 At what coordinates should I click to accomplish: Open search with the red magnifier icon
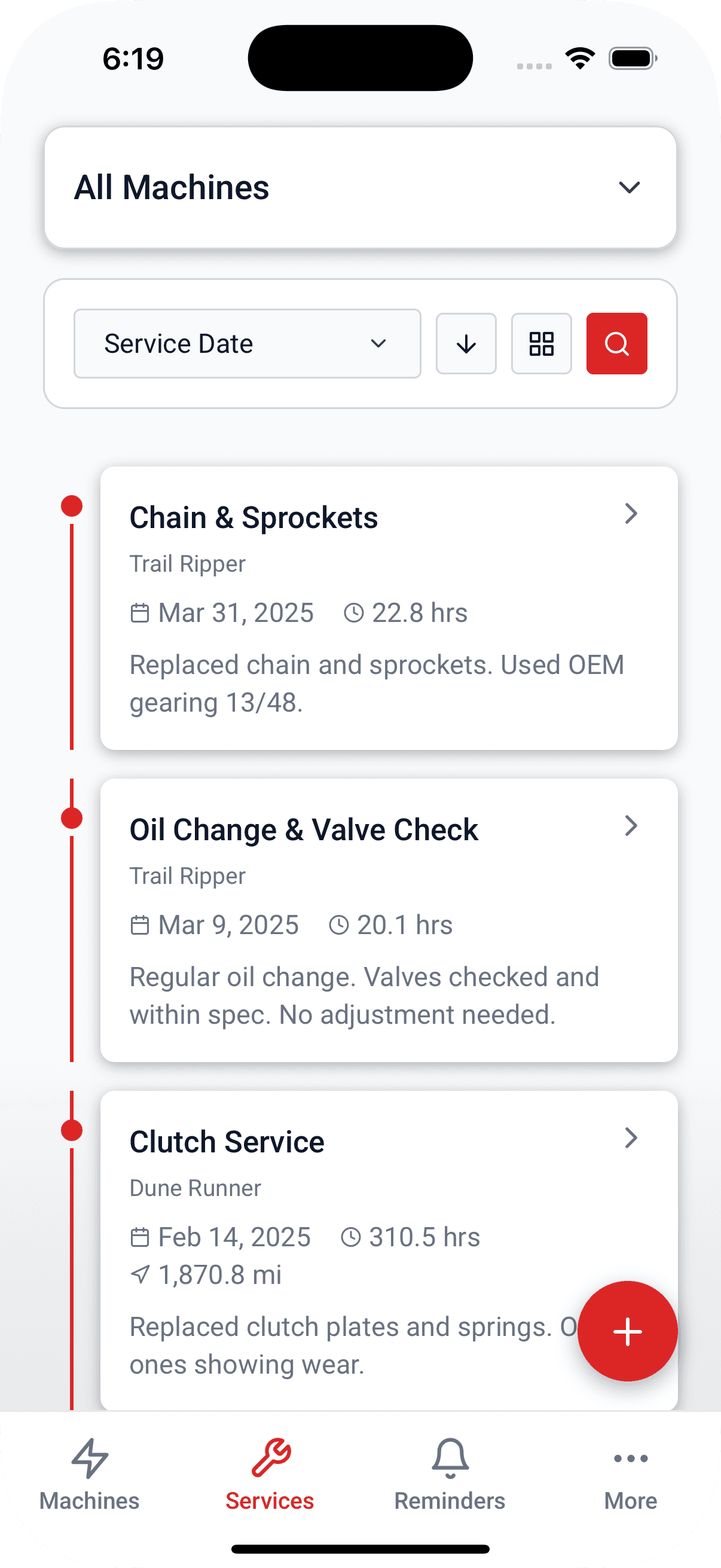tap(616, 343)
